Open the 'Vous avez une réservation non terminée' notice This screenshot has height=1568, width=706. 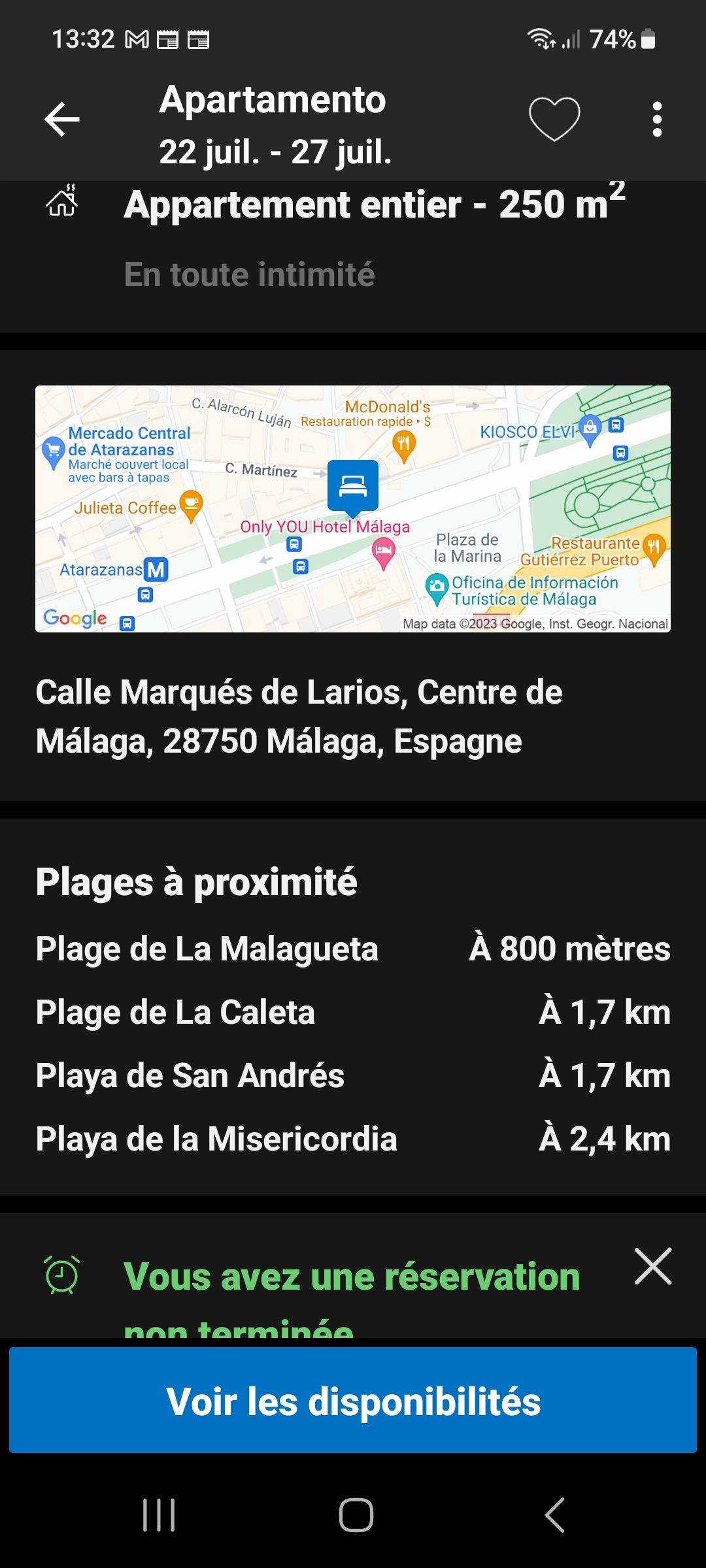[x=352, y=1297]
